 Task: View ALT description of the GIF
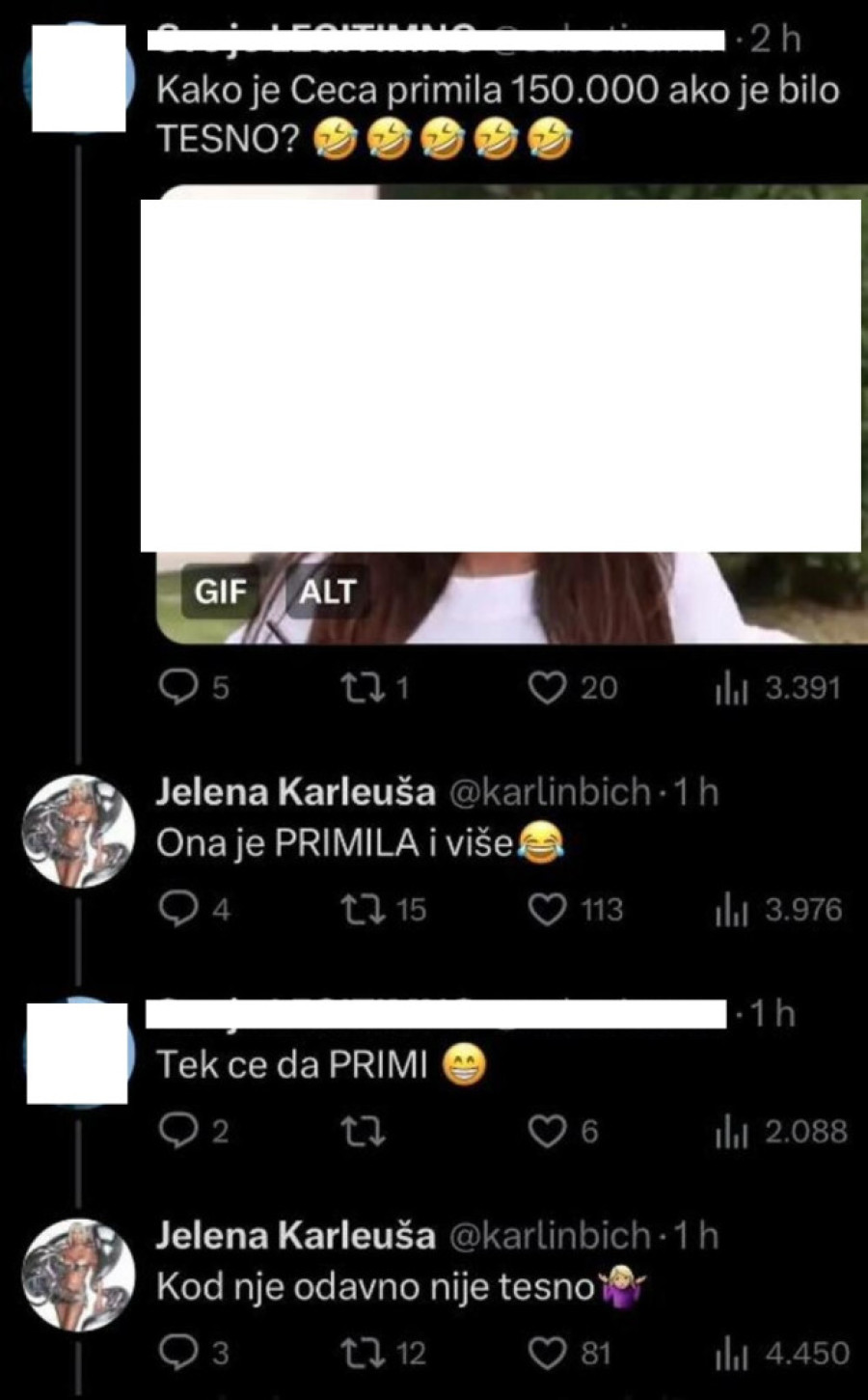[327, 591]
